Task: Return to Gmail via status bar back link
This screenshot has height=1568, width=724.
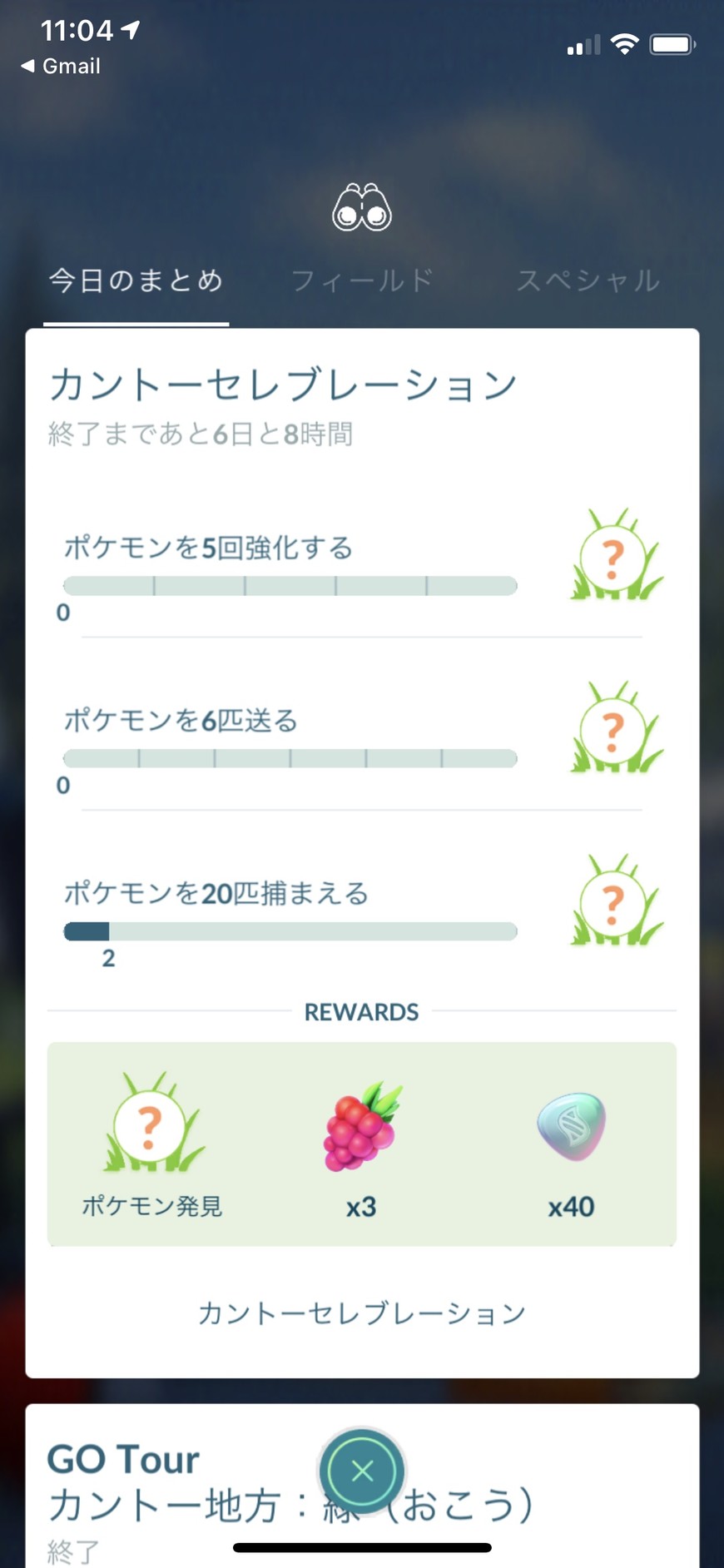Action: coord(61,67)
